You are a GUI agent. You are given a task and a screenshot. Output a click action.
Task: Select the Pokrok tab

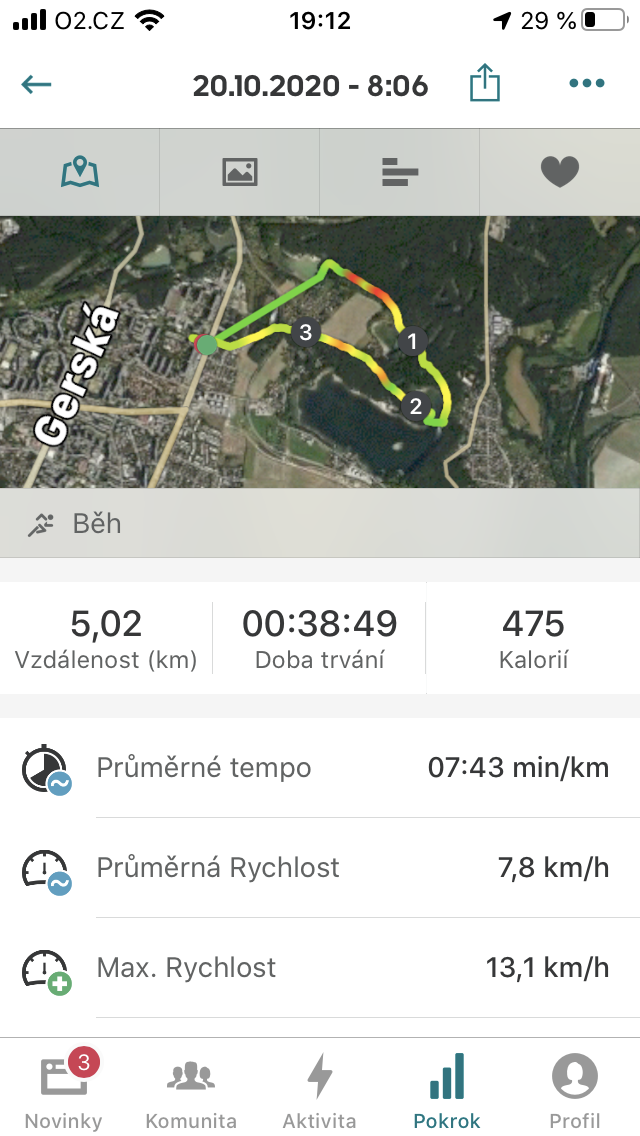tap(446, 1089)
